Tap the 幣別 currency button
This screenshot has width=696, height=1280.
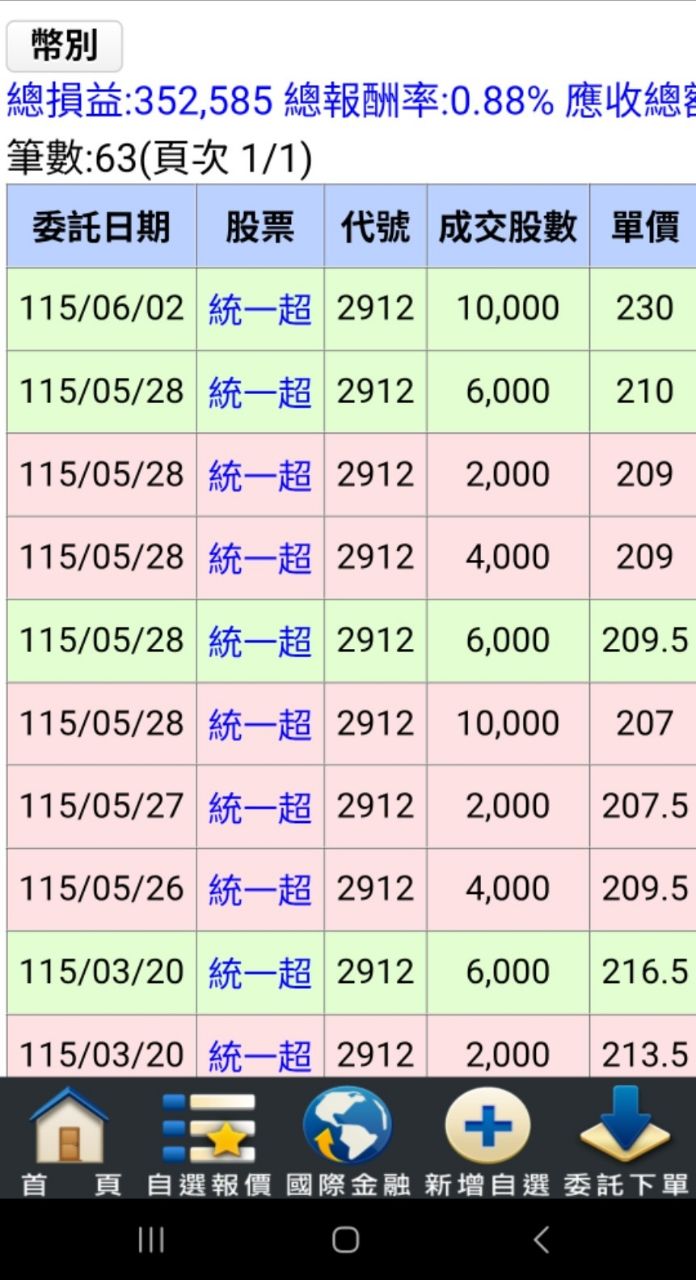64,46
